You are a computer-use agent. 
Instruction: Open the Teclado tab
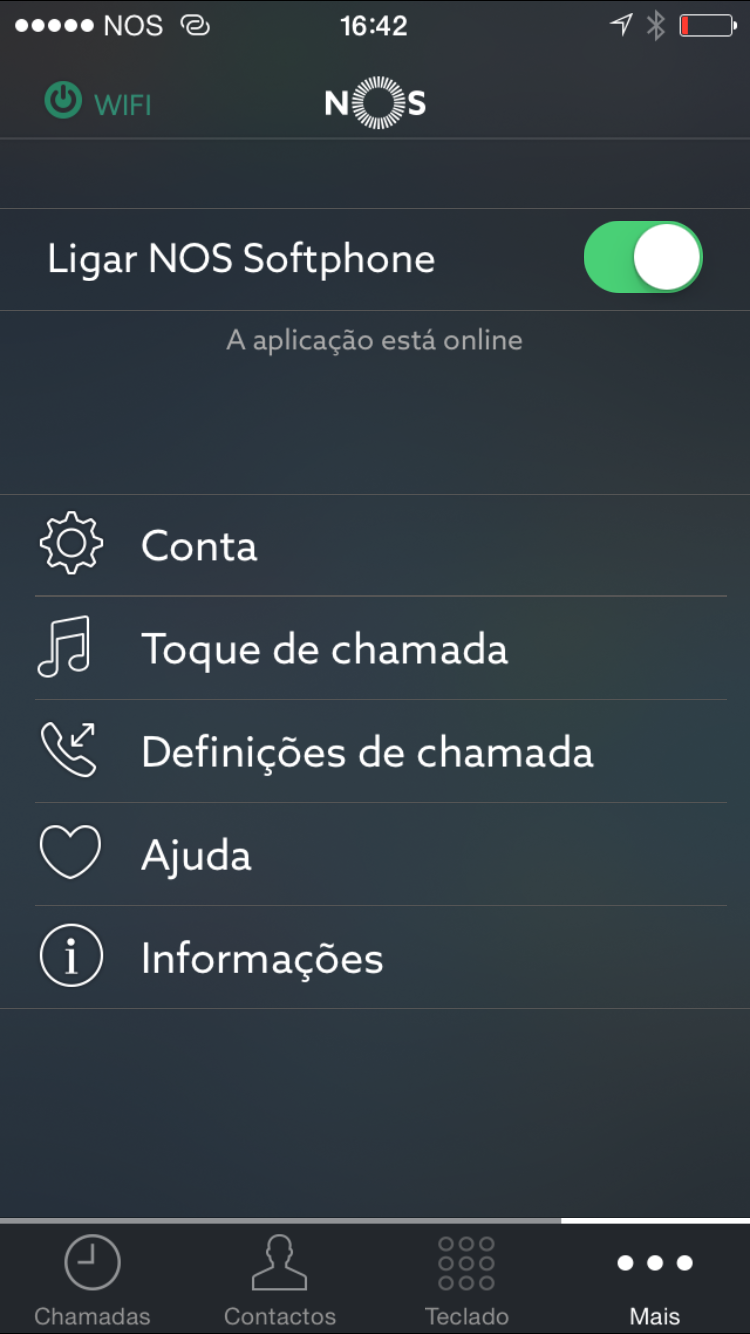pyautogui.click(x=467, y=1279)
